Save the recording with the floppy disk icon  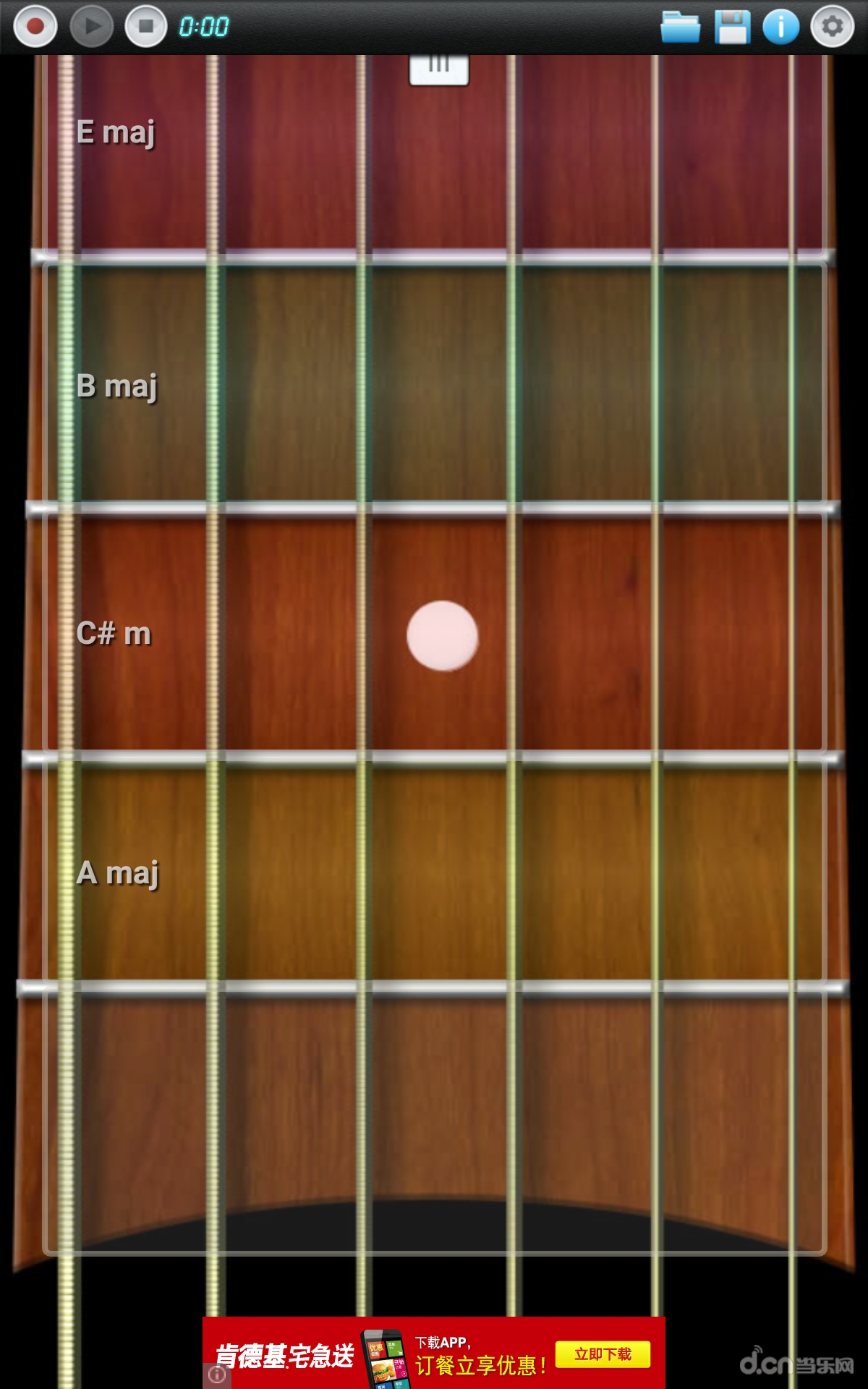pos(732,27)
